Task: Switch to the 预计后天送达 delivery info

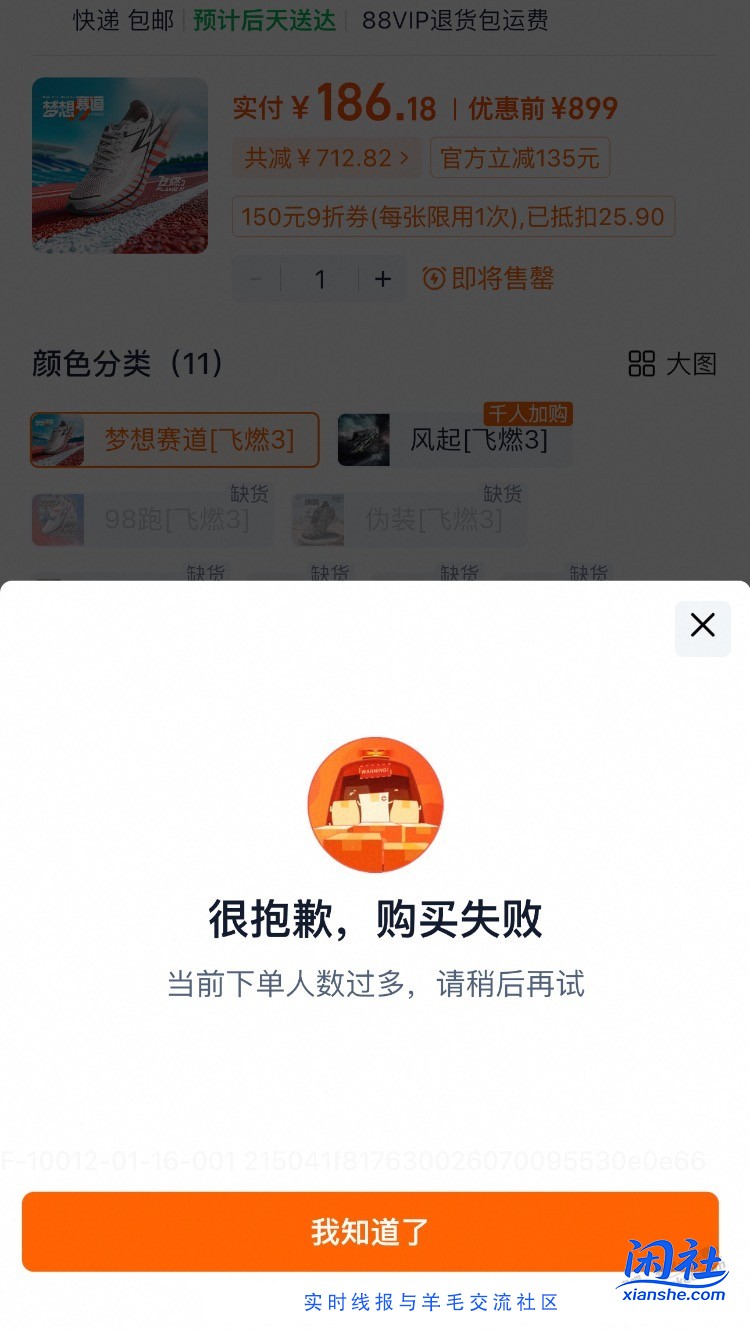Action: [263, 21]
